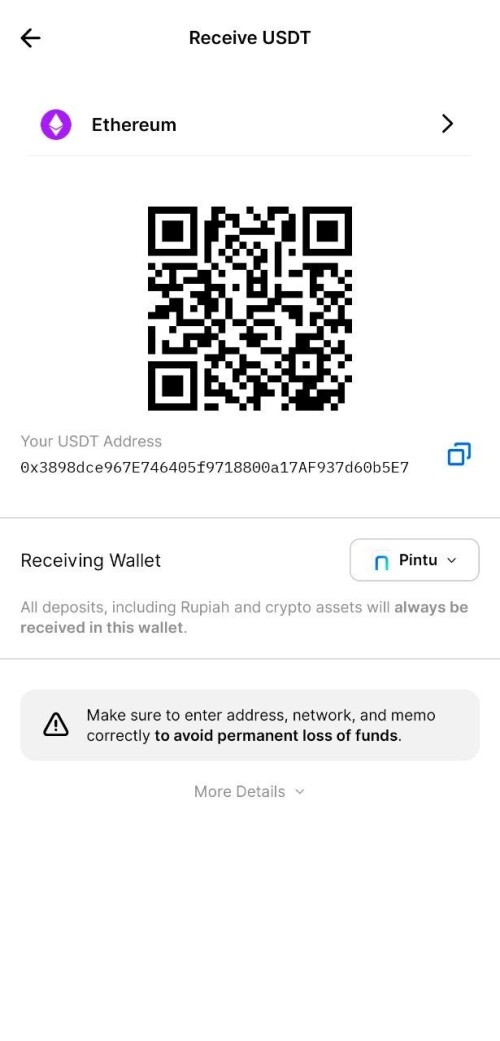This screenshot has width=500, height=1041.
Task: Open the Ethereum network selector
Action: tap(250, 124)
